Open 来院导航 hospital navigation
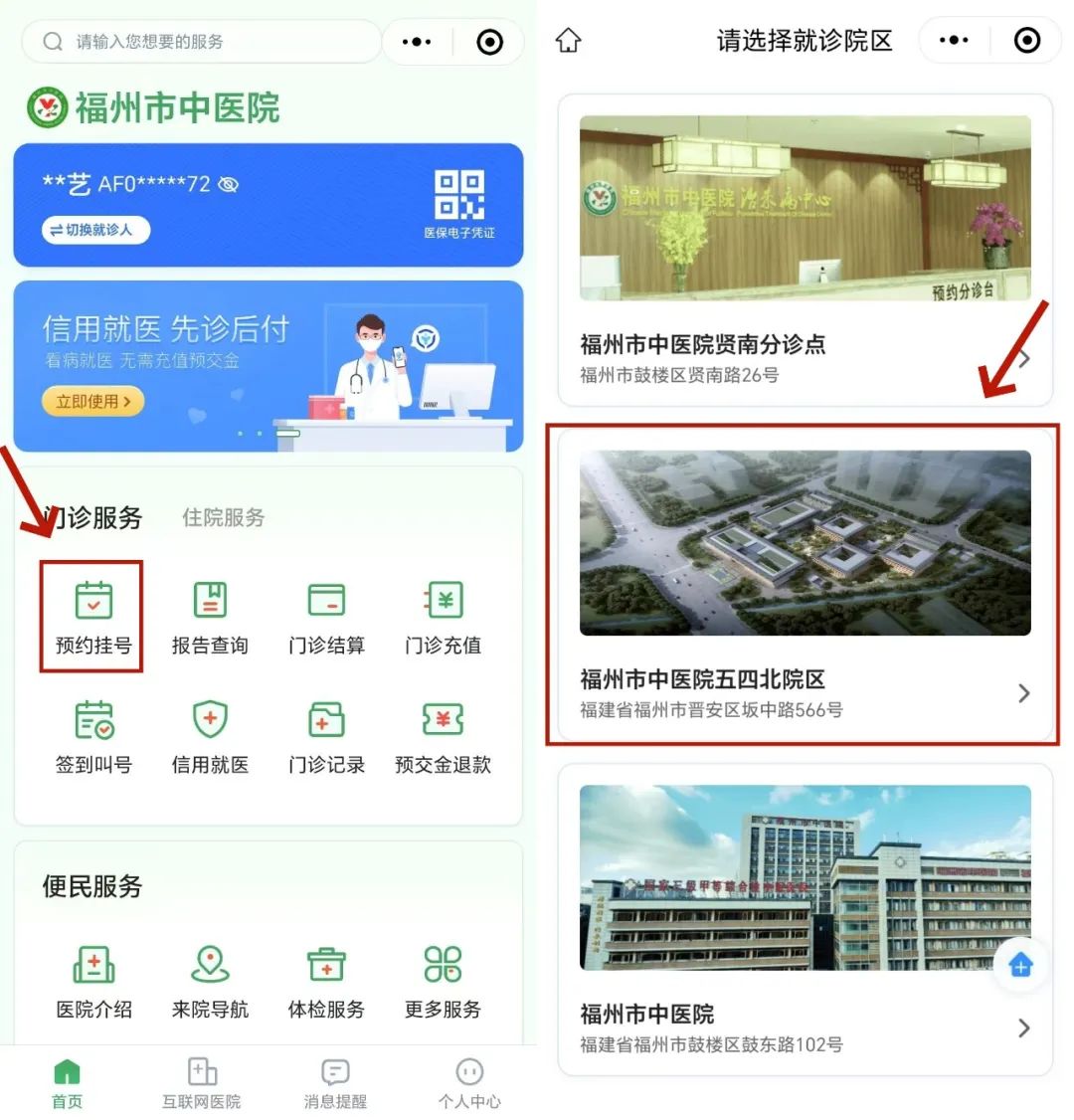The image size is (1074, 1120). [209, 980]
